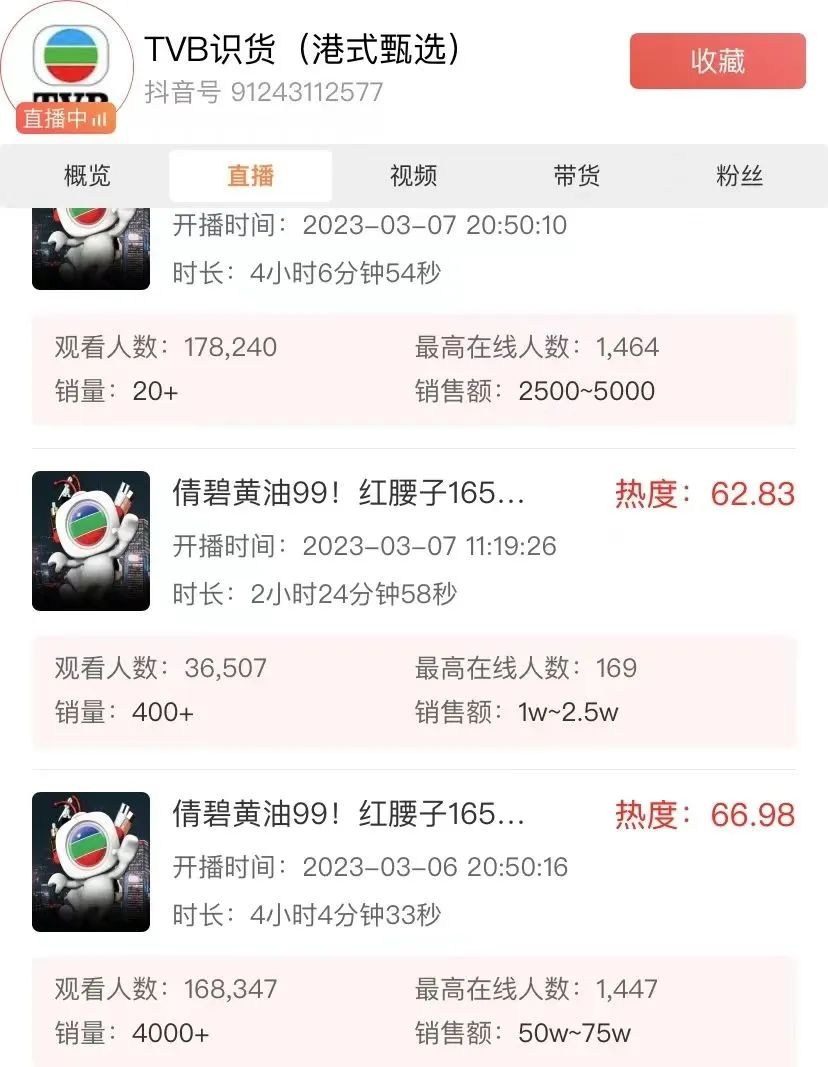Switch to the 视频 tab
This screenshot has height=1067, width=828.
tap(415, 176)
